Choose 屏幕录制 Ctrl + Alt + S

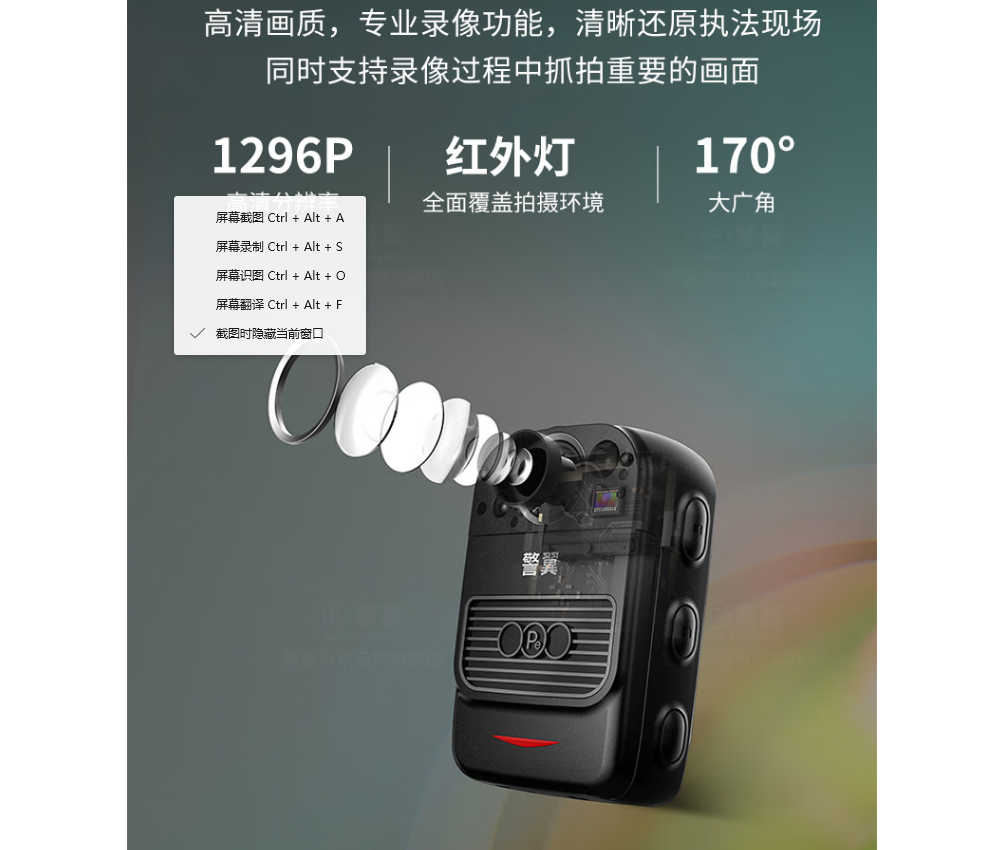tap(279, 246)
